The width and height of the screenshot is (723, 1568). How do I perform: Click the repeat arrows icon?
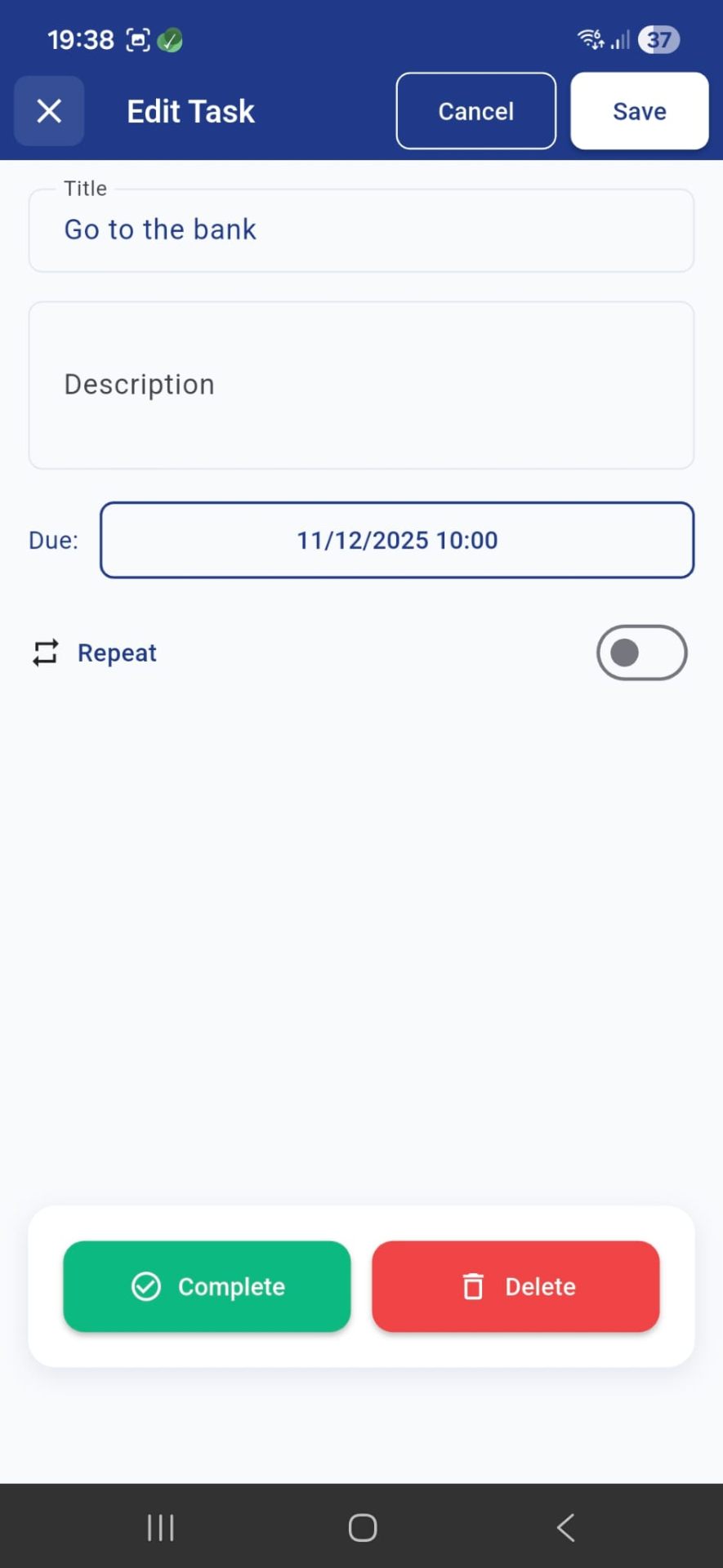(45, 652)
